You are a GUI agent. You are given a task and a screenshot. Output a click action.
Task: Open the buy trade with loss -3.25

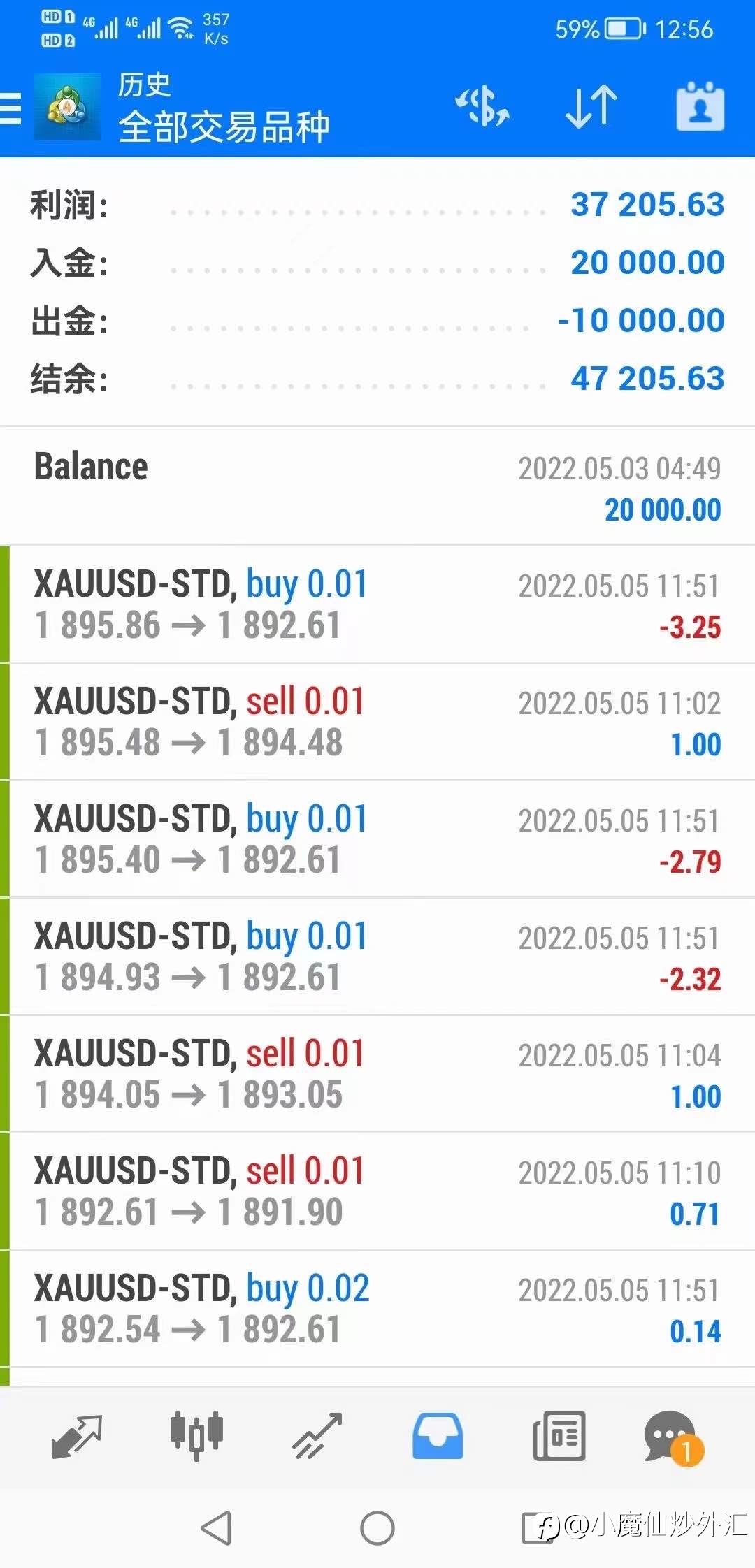377,604
